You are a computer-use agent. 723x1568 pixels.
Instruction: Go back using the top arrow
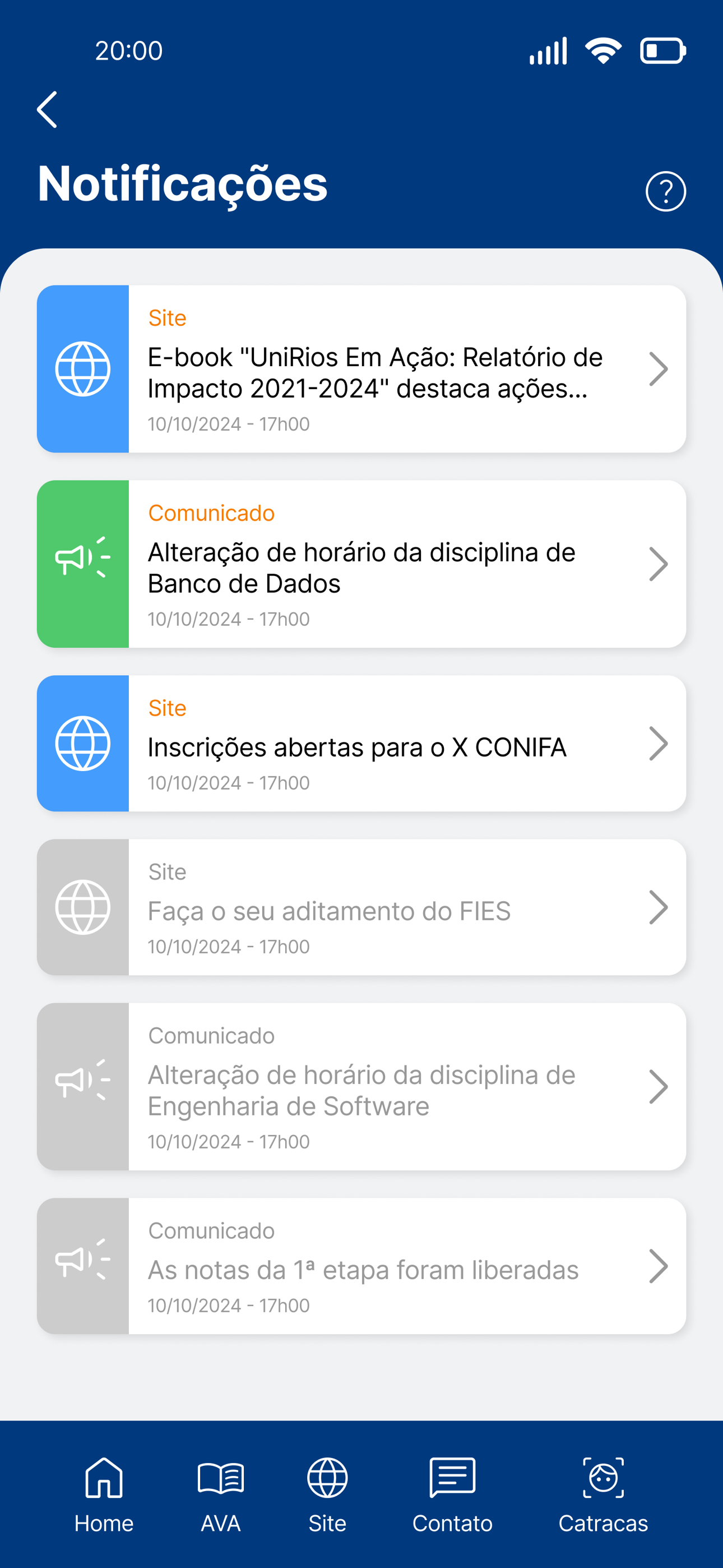47,109
